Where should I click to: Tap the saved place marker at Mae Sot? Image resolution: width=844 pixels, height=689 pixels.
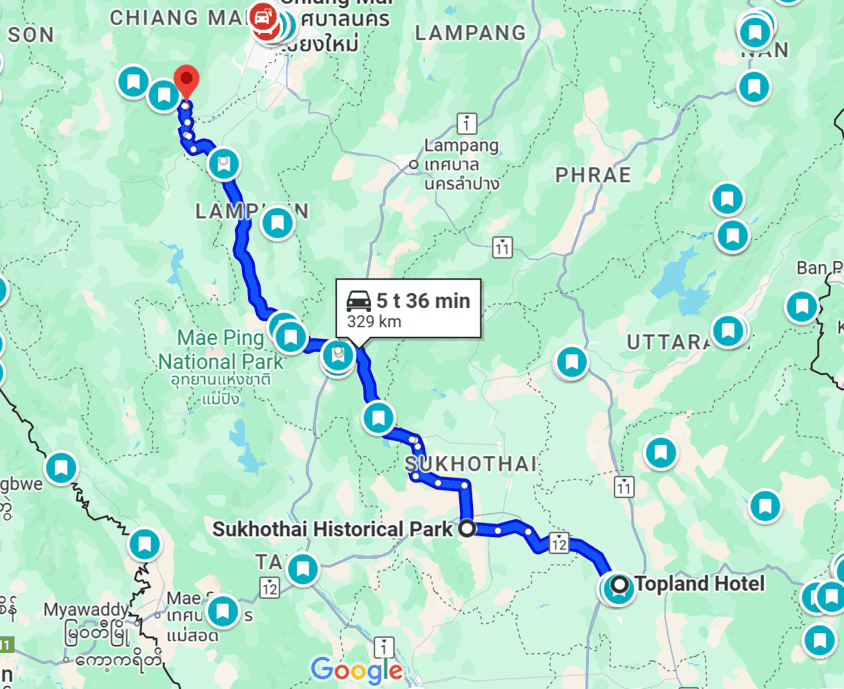point(222,610)
